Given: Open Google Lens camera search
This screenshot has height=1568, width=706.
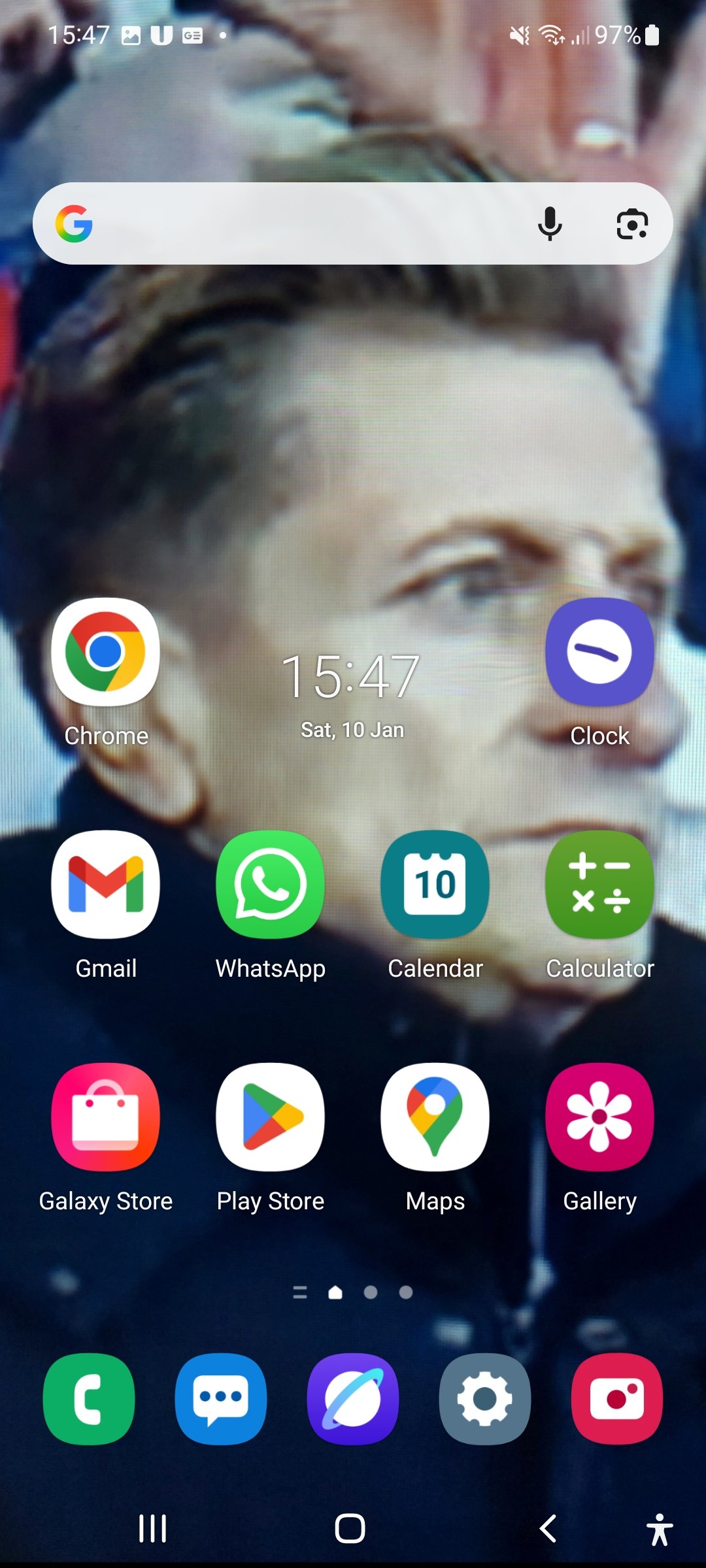Looking at the screenshot, I should click(x=632, y=224).
